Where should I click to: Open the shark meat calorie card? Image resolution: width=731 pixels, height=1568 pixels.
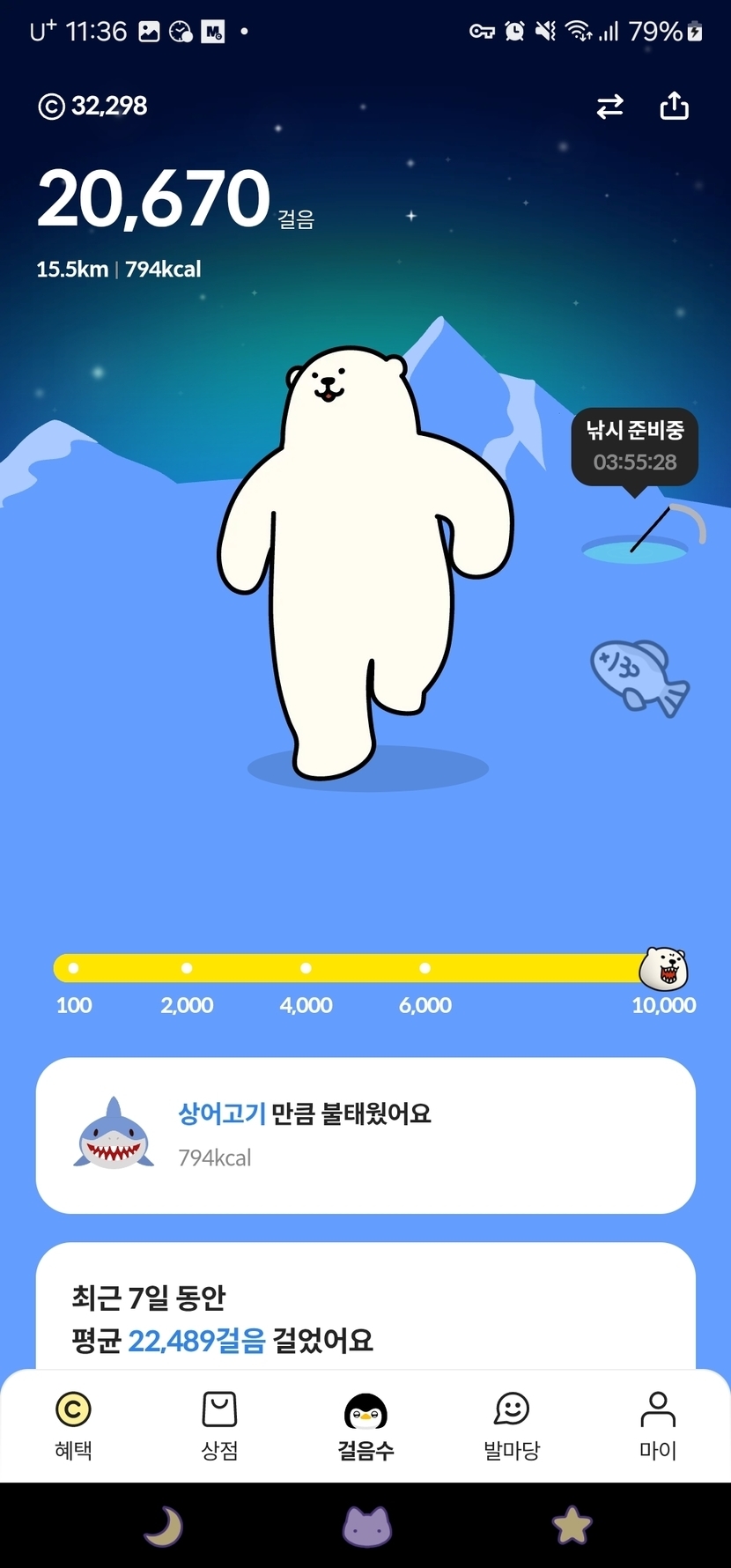[x=365, y=1135]
